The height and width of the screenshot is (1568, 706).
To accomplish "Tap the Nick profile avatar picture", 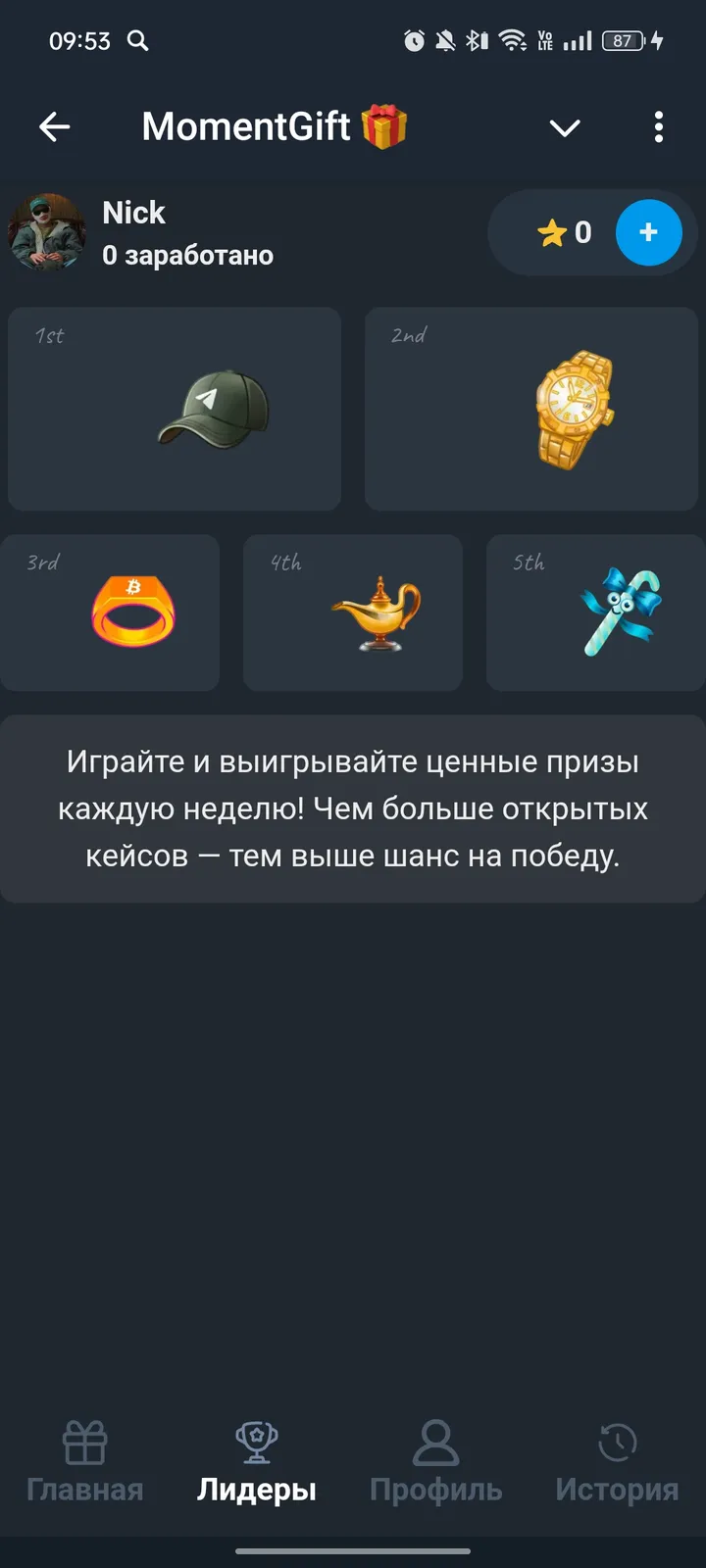I will coord(47,232).
